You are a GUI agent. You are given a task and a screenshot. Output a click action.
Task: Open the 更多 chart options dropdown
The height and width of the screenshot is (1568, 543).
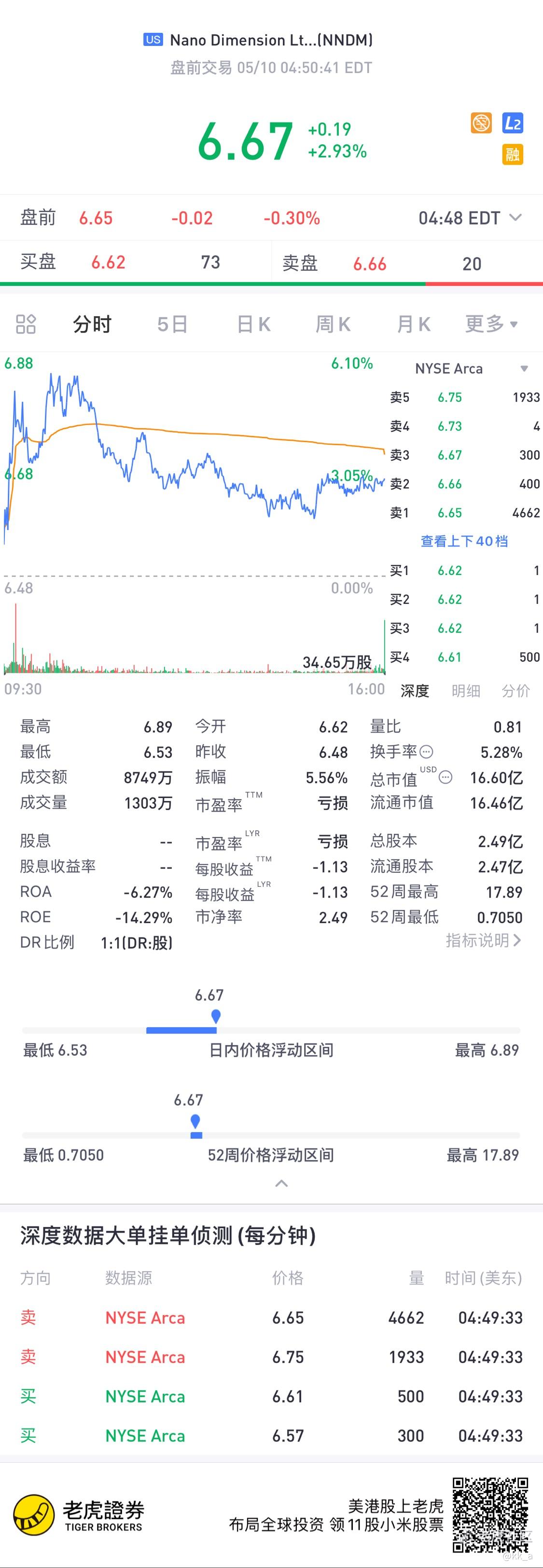point(491,324)
